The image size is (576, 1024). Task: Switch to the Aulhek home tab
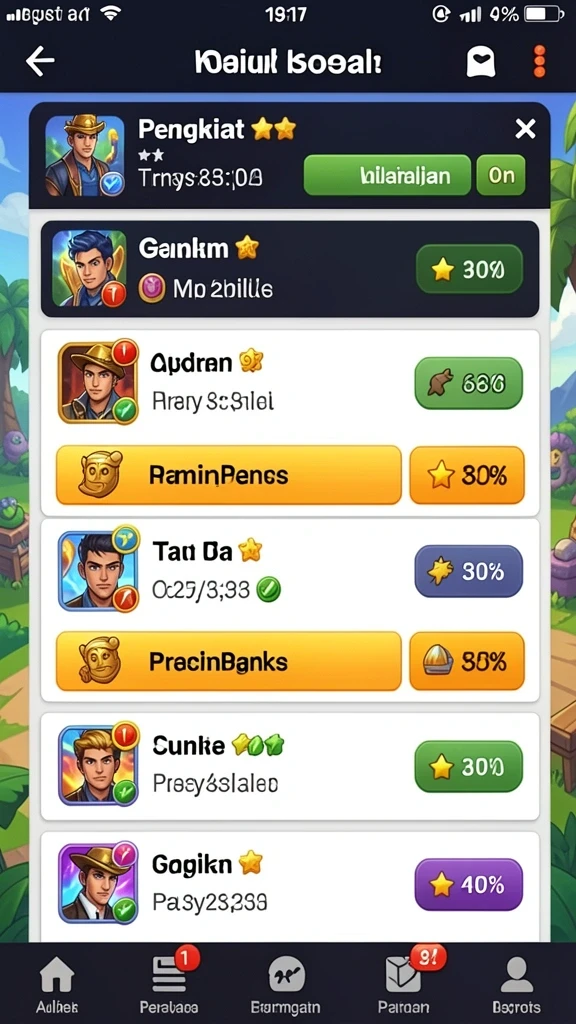57,984
